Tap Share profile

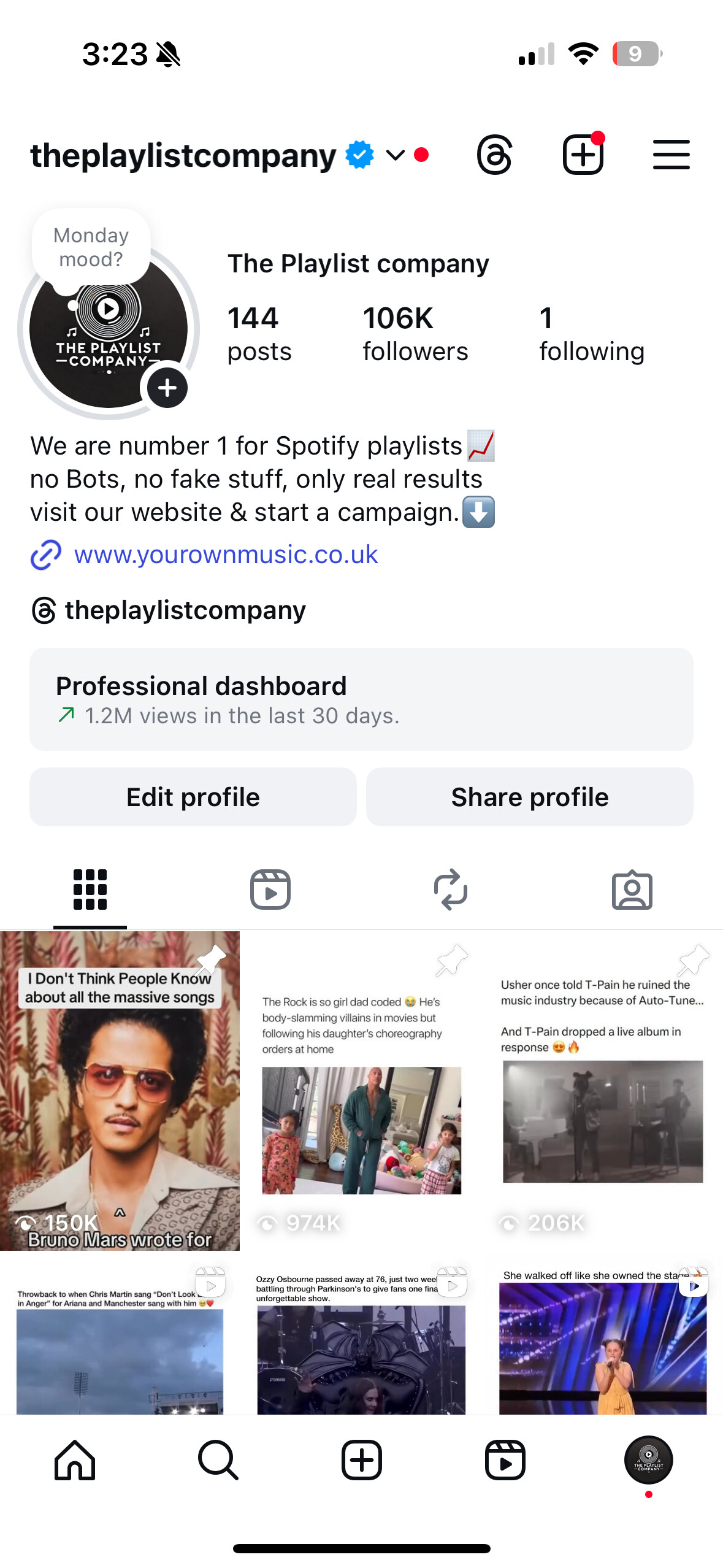[x=530, y=797]
